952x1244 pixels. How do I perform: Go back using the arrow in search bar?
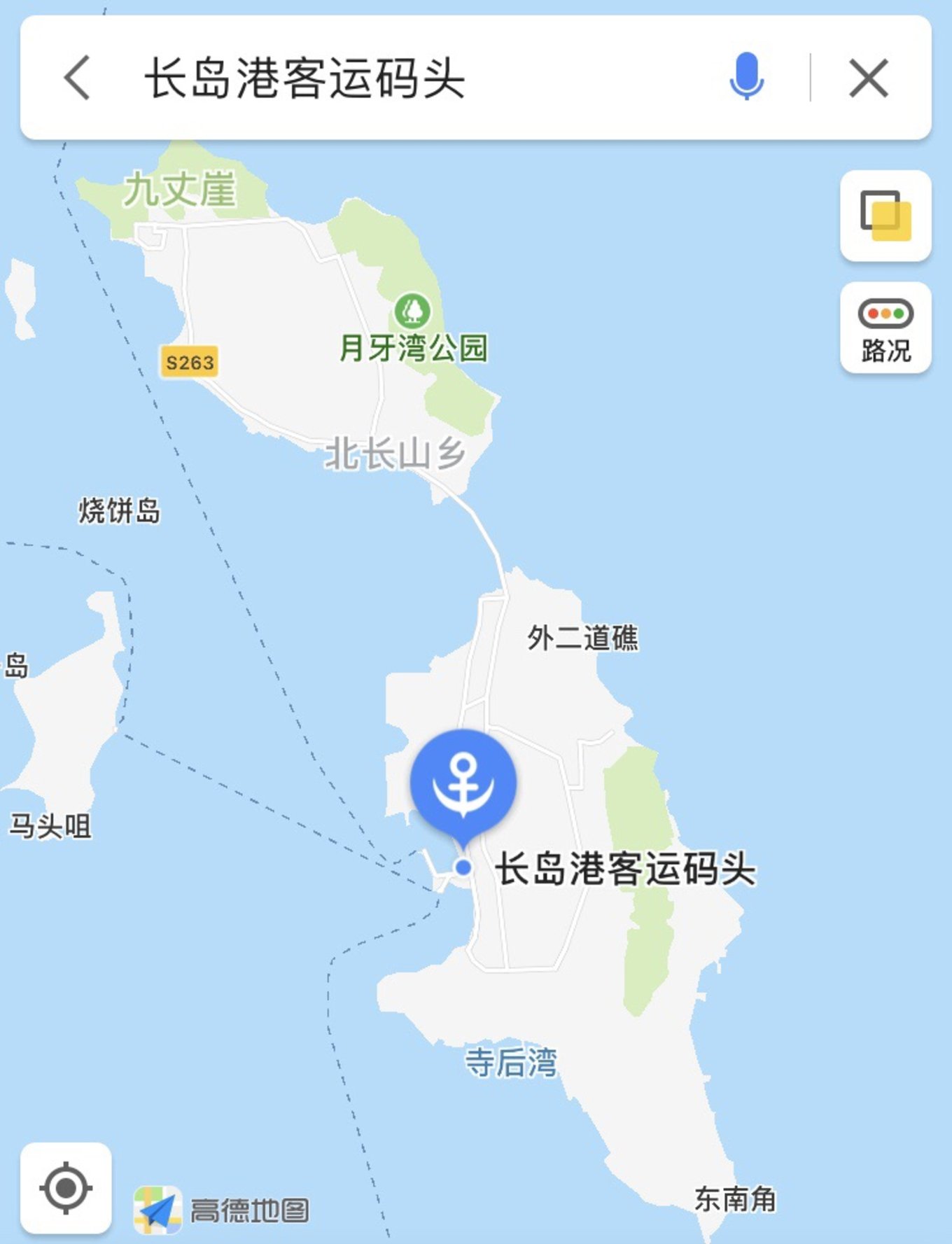tap(77, 78)
